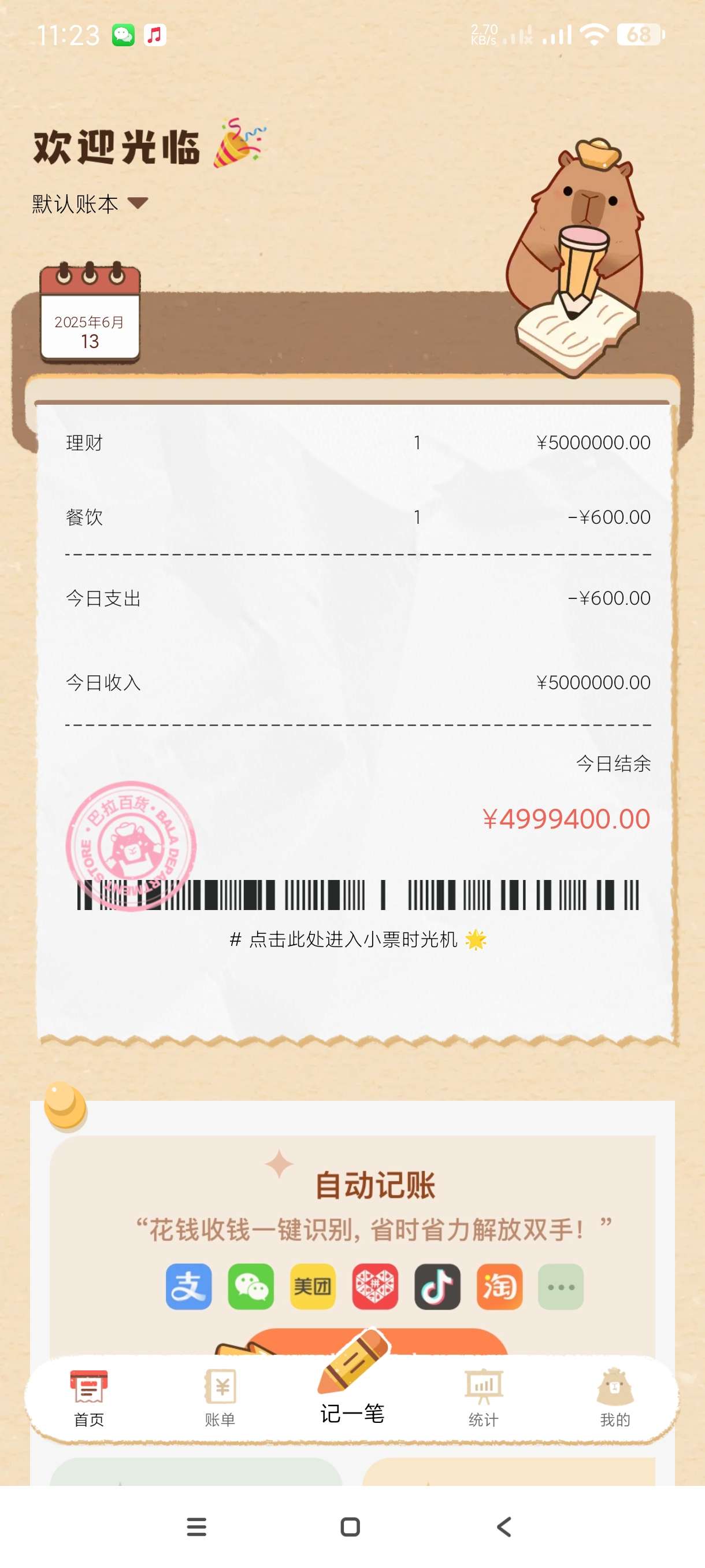Viewport: 705px width, 1568px height.
Task: Open the 理财 entry row
Action: point(358,442)
